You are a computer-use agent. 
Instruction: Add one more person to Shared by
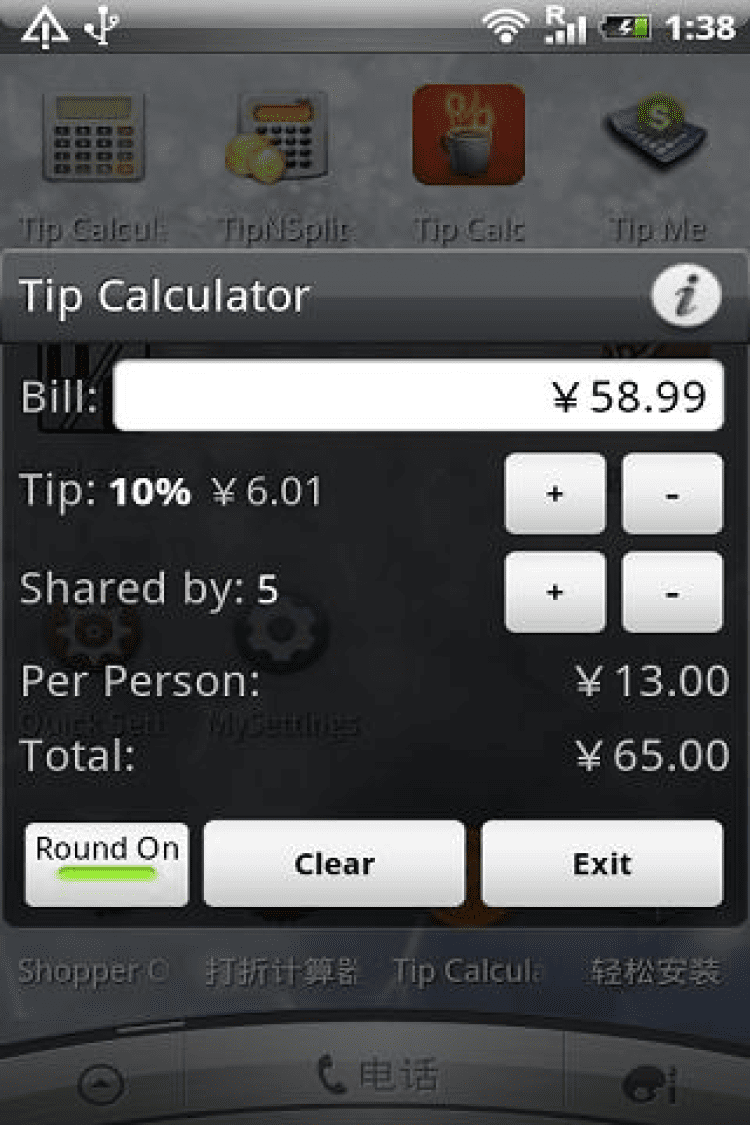555,591
